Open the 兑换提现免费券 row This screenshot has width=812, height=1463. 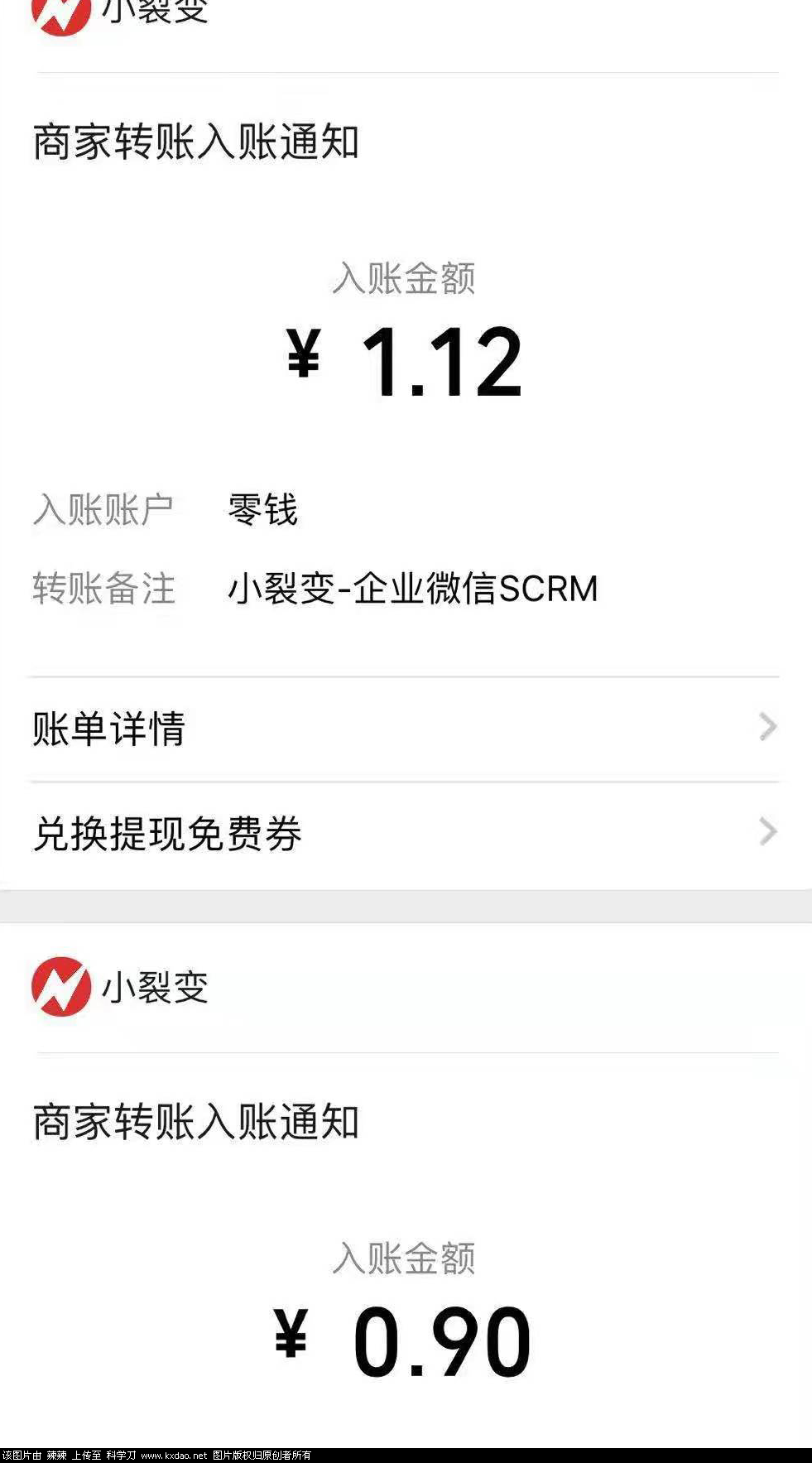[404, 833]
